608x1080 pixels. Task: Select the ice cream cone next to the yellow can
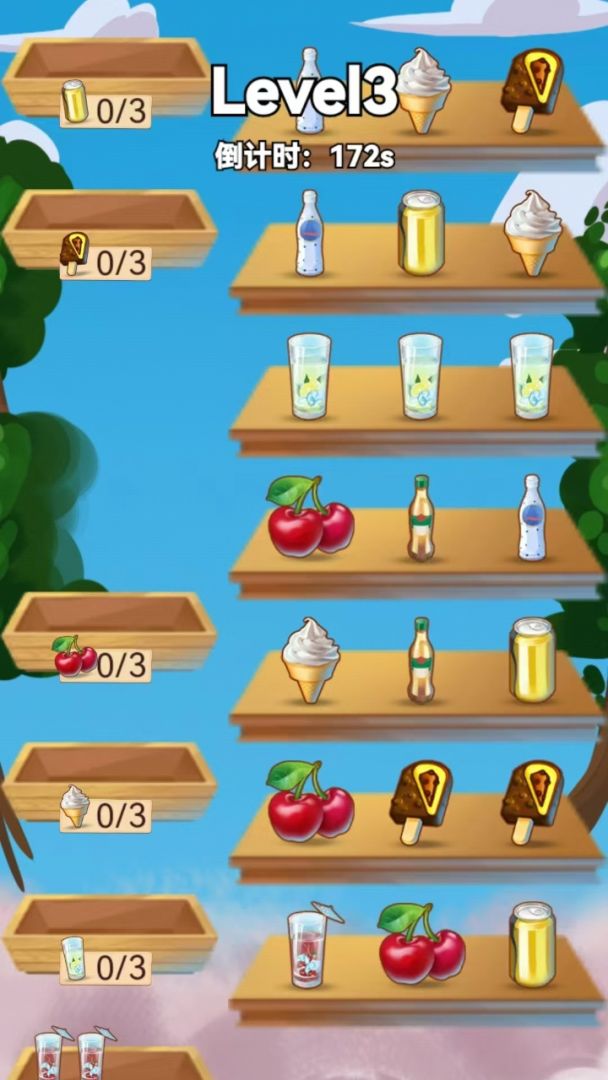tap(532, 233)
